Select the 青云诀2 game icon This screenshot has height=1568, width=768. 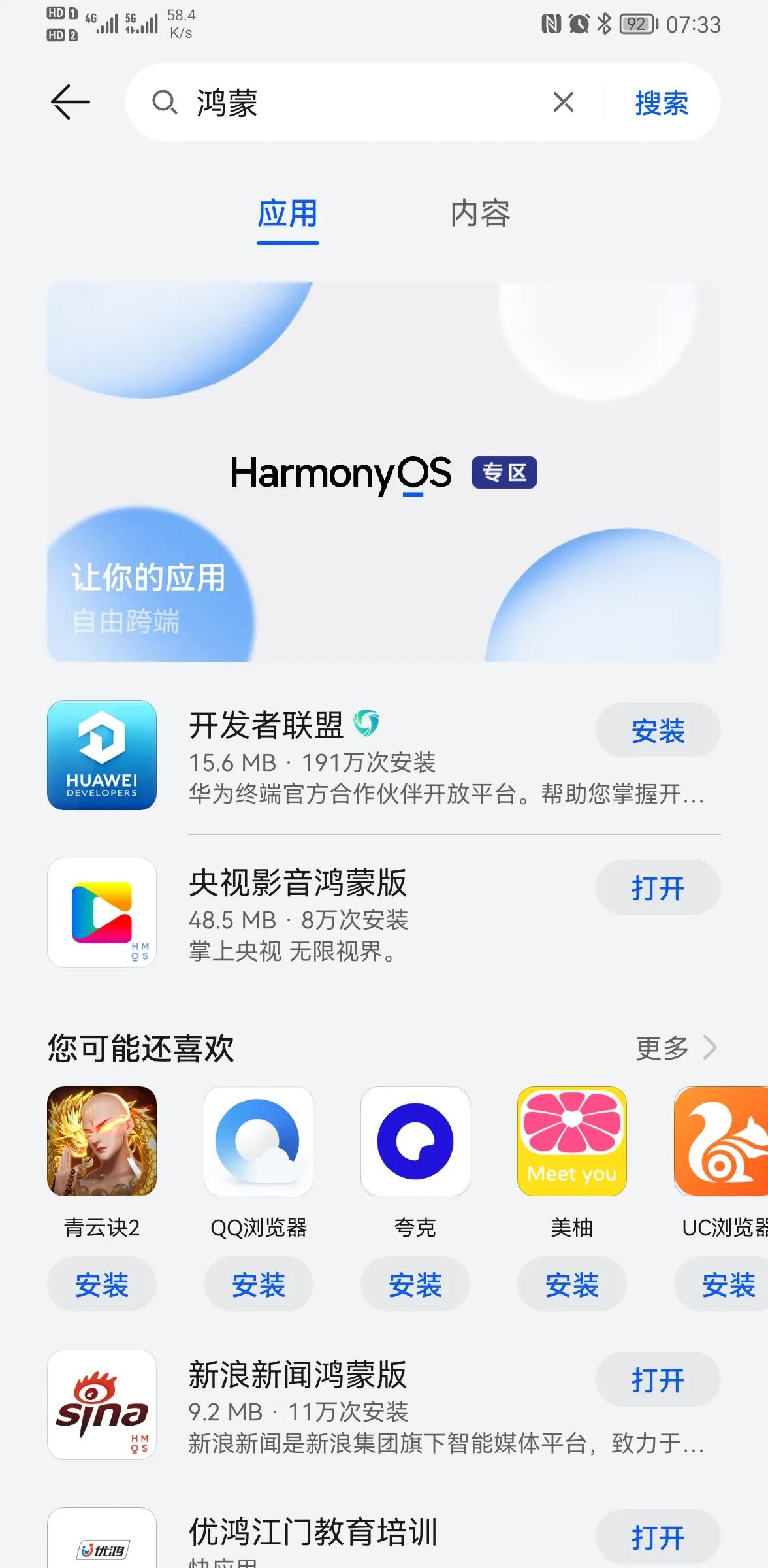[x=103, y=1142]
